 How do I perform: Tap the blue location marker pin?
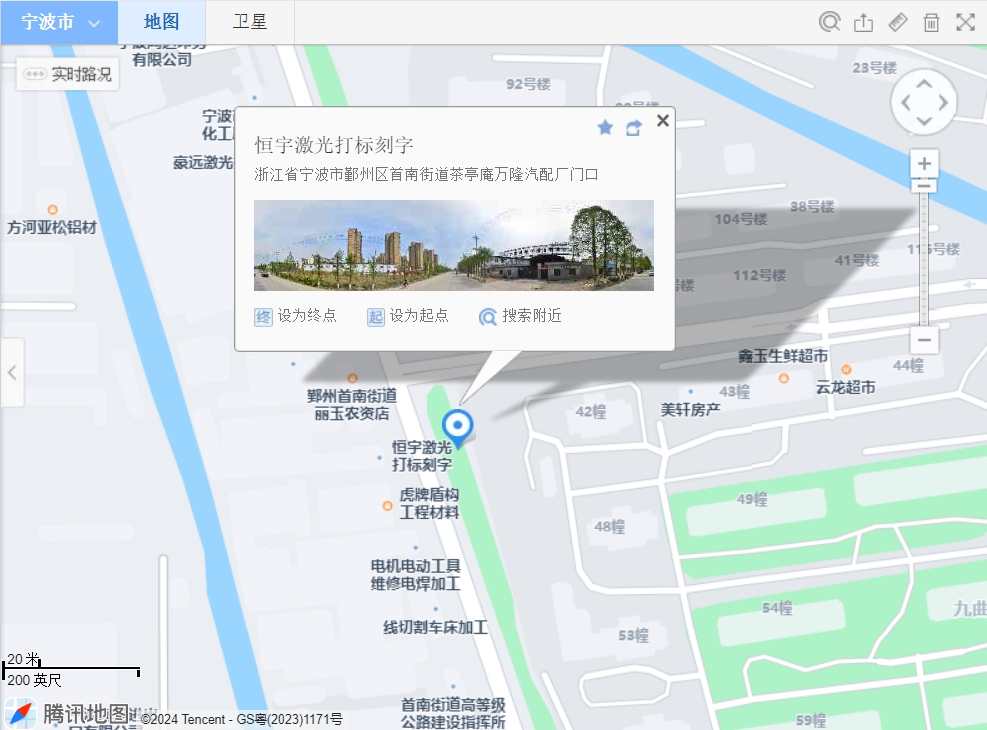[x=458, y=427]
